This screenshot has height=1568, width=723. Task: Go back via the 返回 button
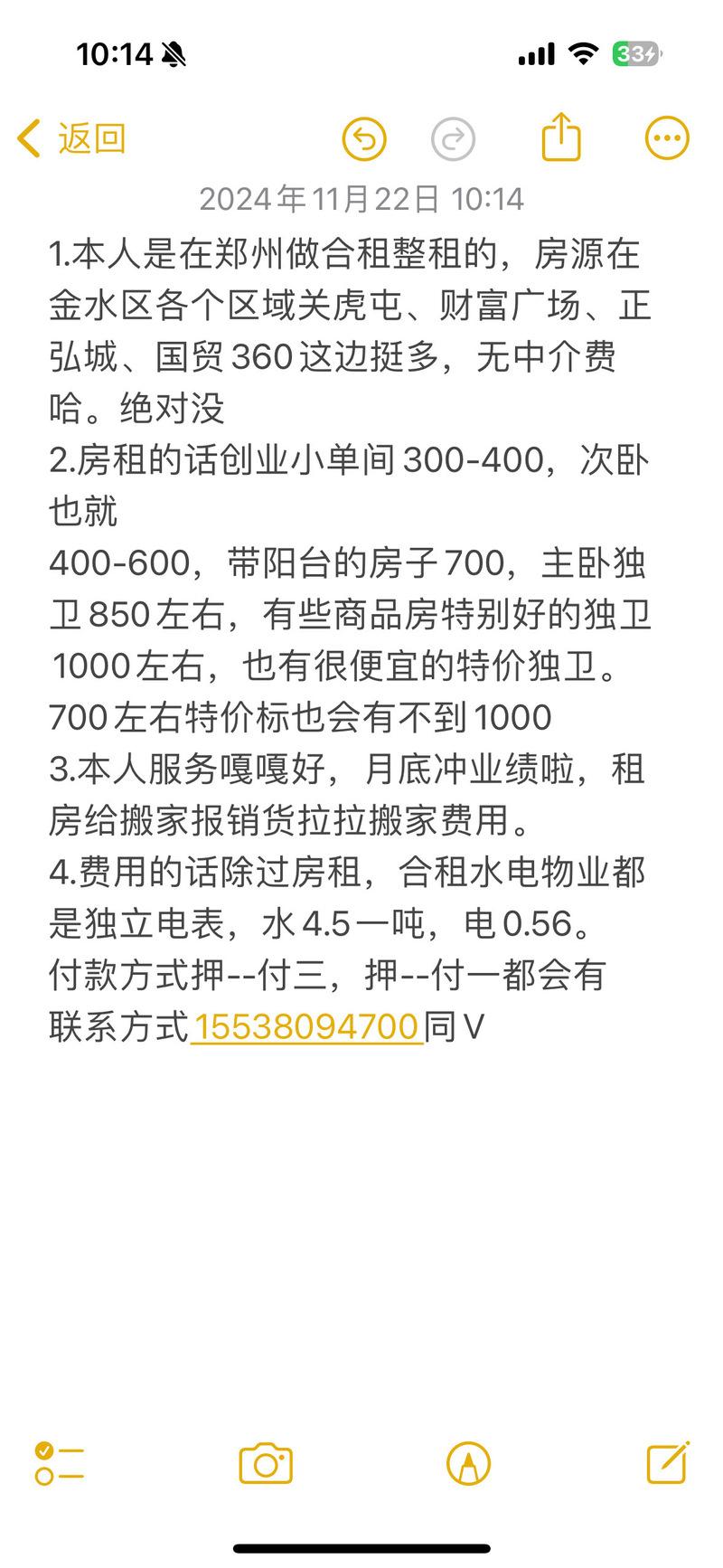[x=72, y=139]
